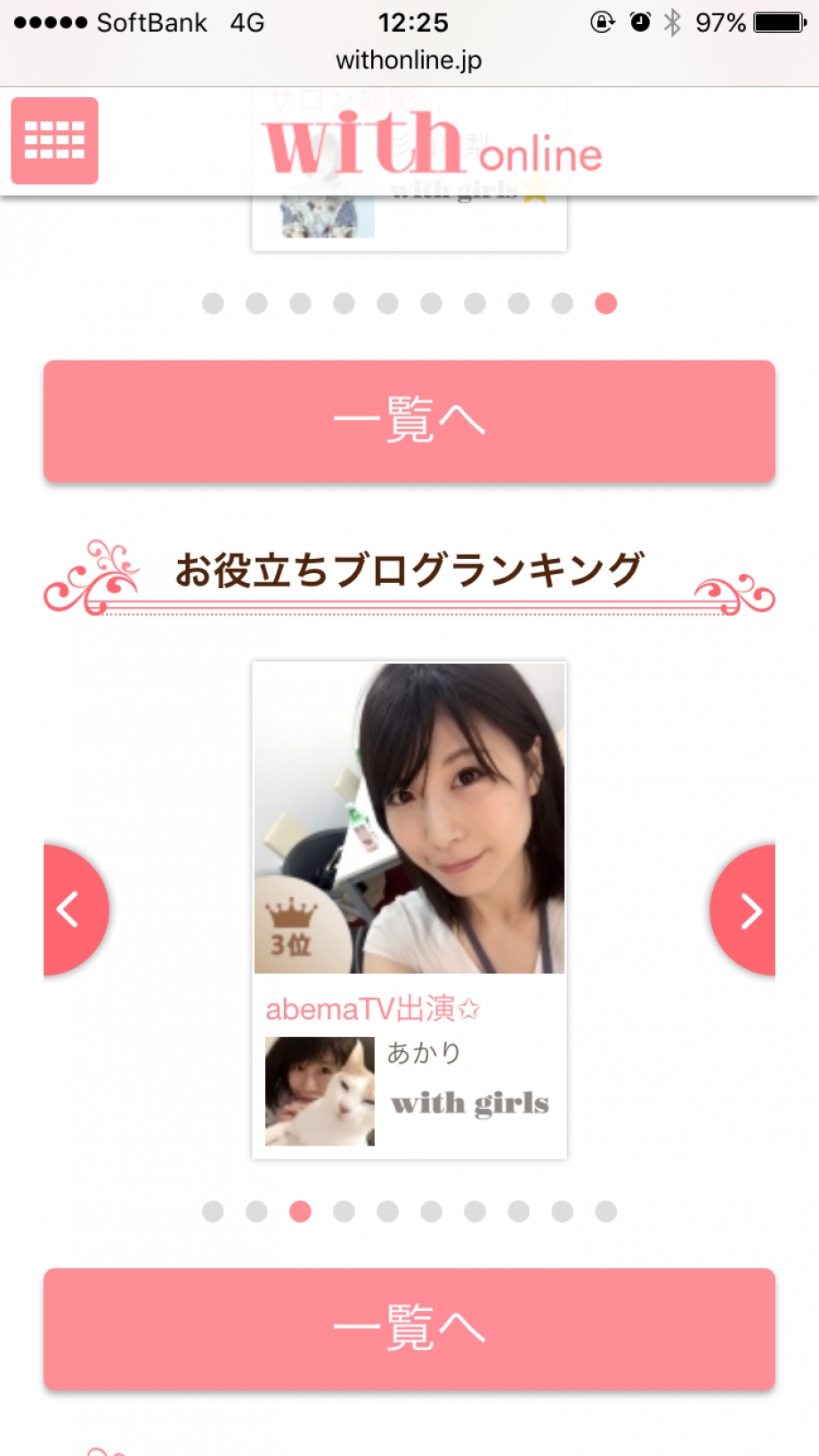Show next blog ranking card
Image resolution: width=819 pixels, height=1456 pixels.
[x=746, y=910]
